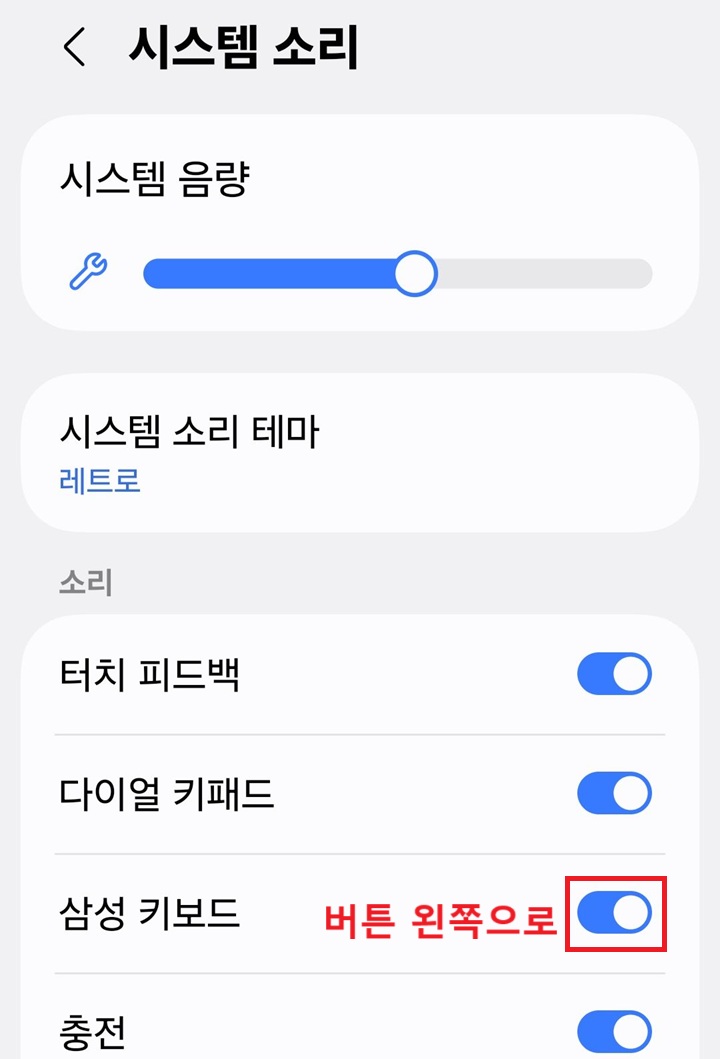Switch off the 충전 charging sound toggle

[x=614, y=1031]
